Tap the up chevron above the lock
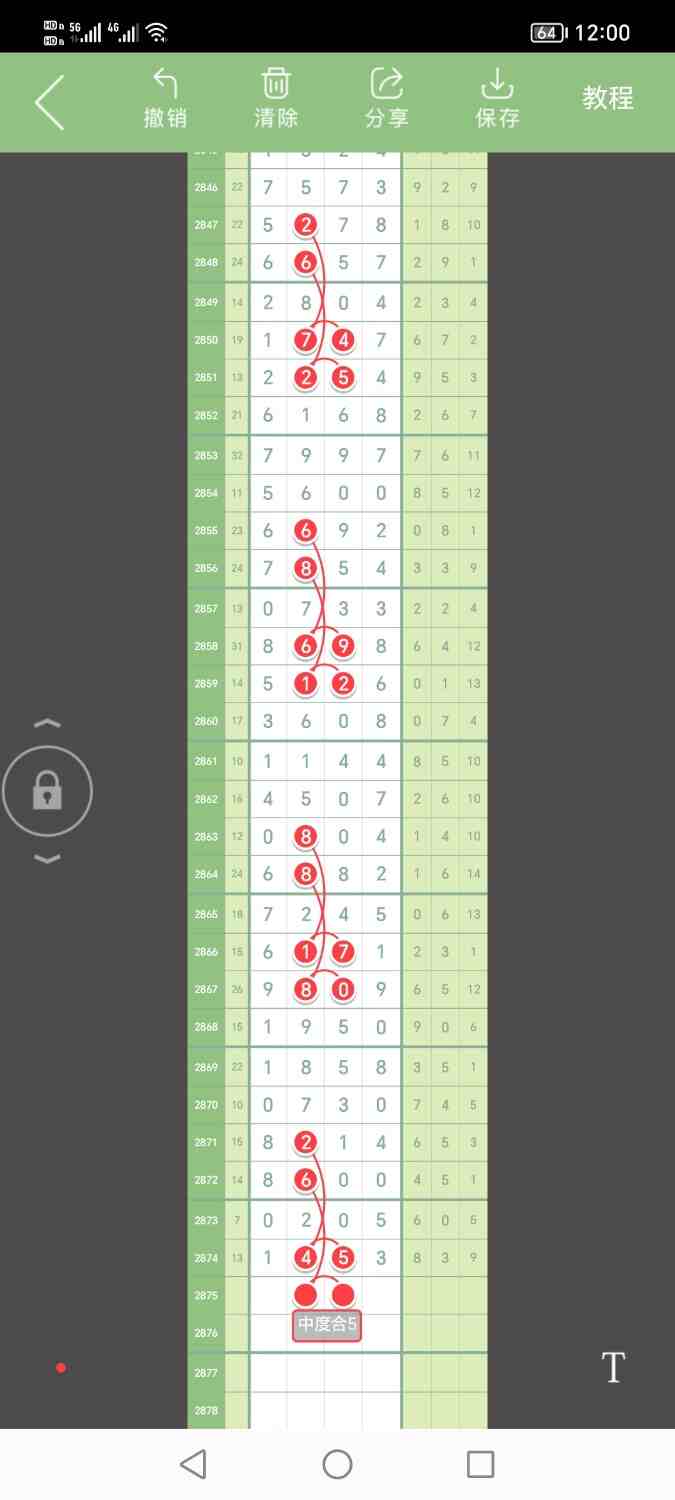This screenshot has width=675, height=1500. point(47,723)
